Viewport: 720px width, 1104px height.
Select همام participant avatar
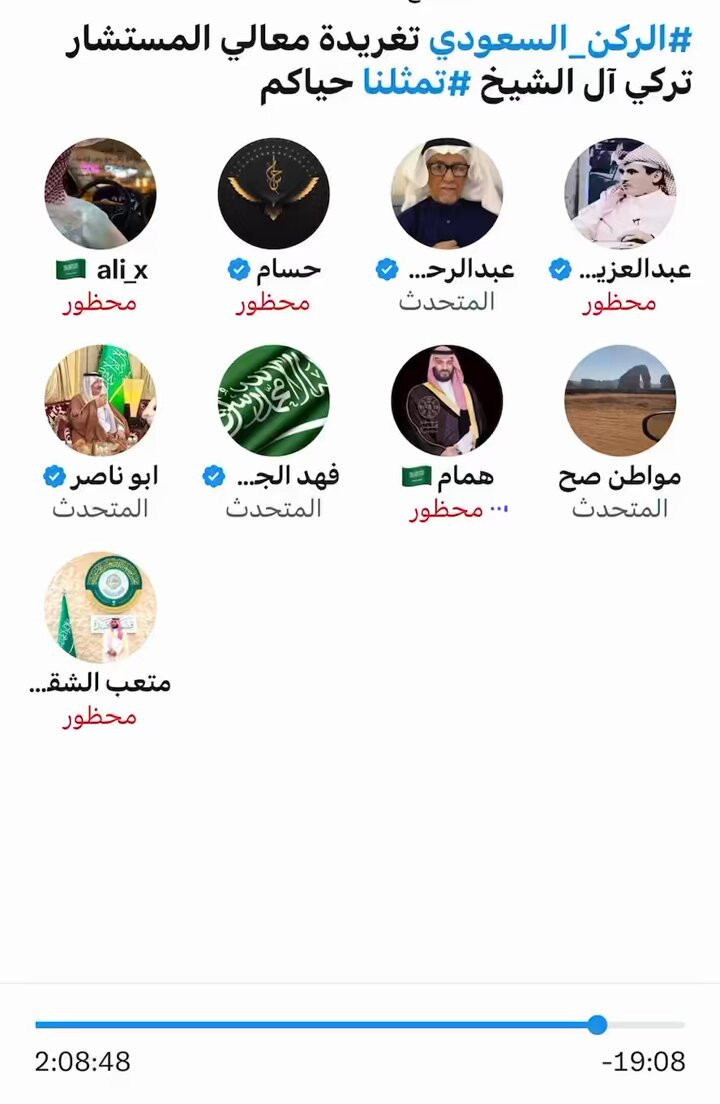pos(446,401)
